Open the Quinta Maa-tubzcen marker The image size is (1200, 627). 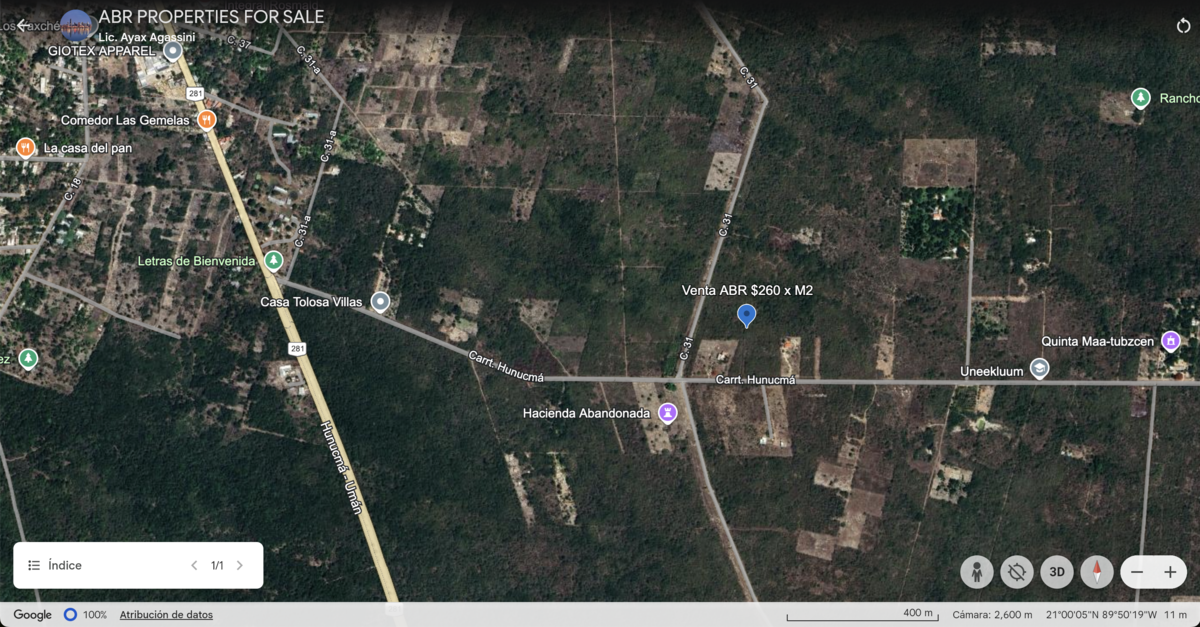(x=1170, y=341)
